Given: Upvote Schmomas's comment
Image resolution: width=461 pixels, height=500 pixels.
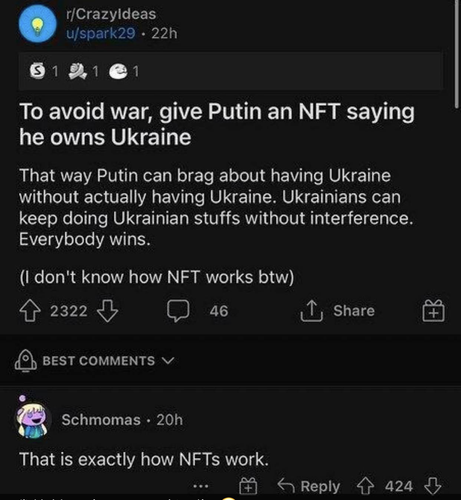Looking at the screenshot, I should [365, 486].
